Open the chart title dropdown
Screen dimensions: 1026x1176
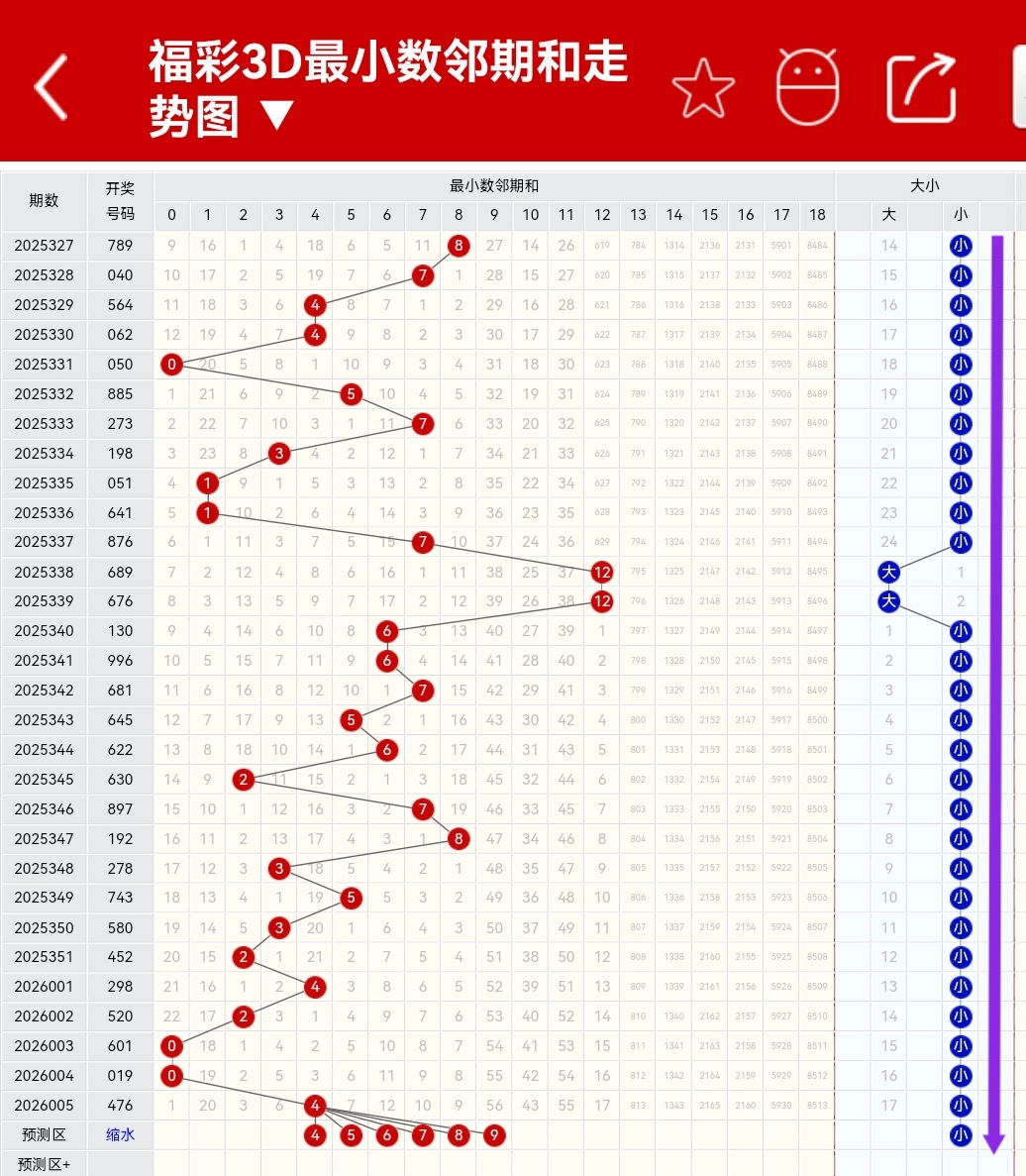276,117
